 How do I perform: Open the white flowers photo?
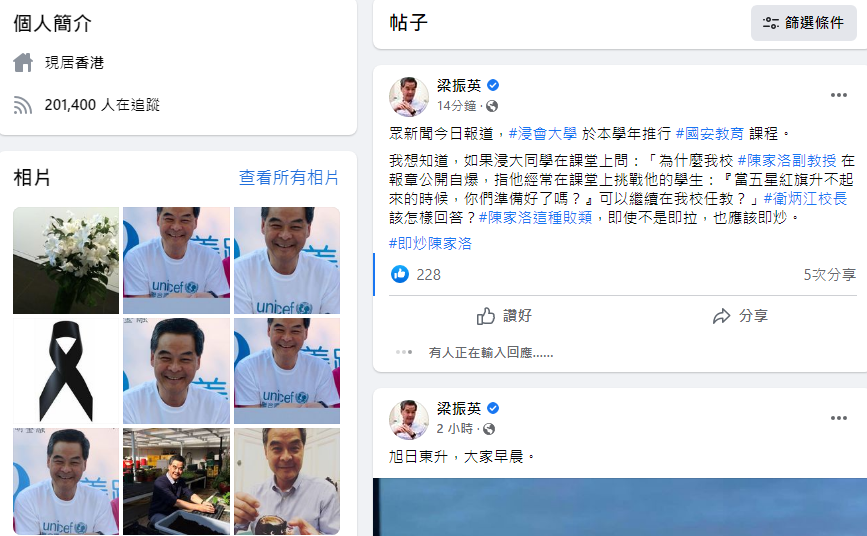(66, 260)
